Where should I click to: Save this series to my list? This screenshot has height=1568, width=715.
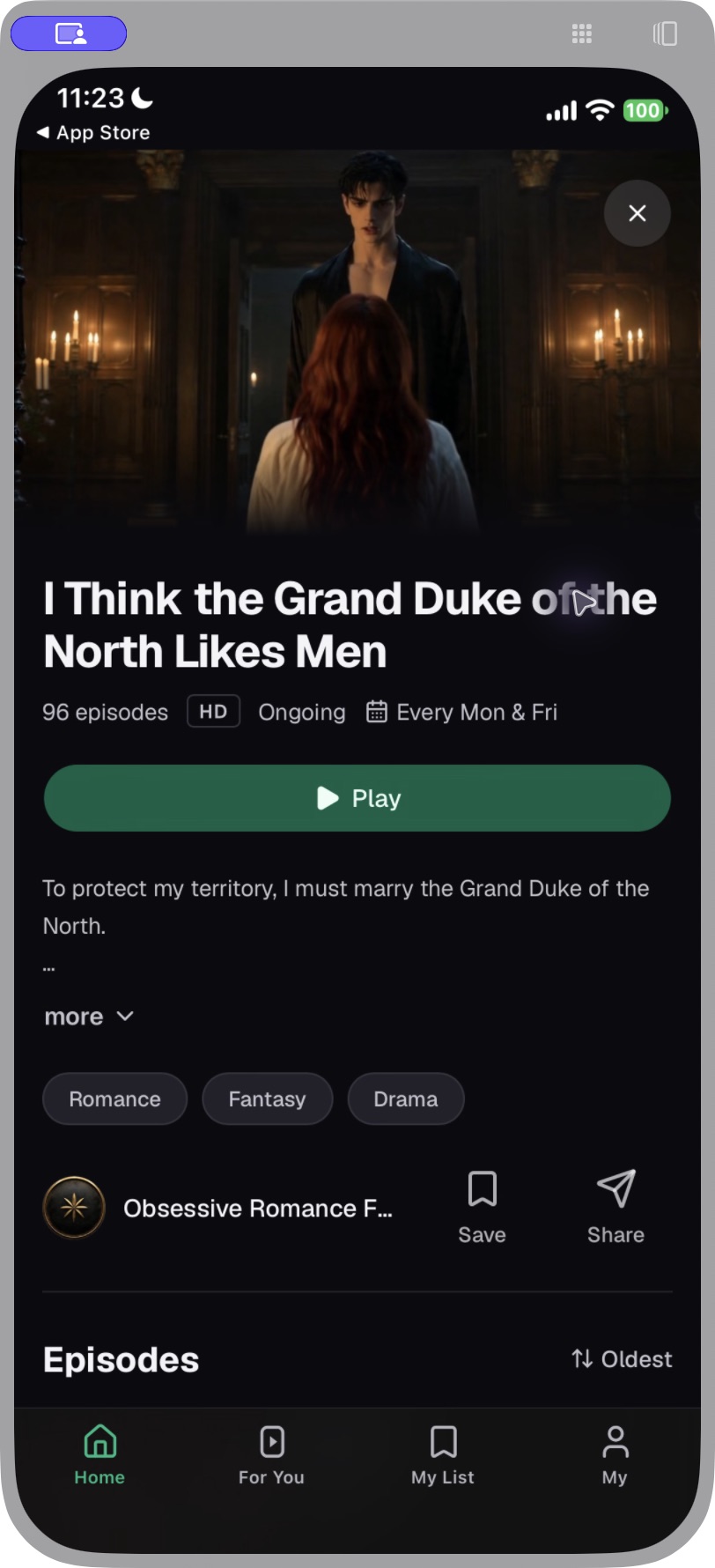point(482,1207)
